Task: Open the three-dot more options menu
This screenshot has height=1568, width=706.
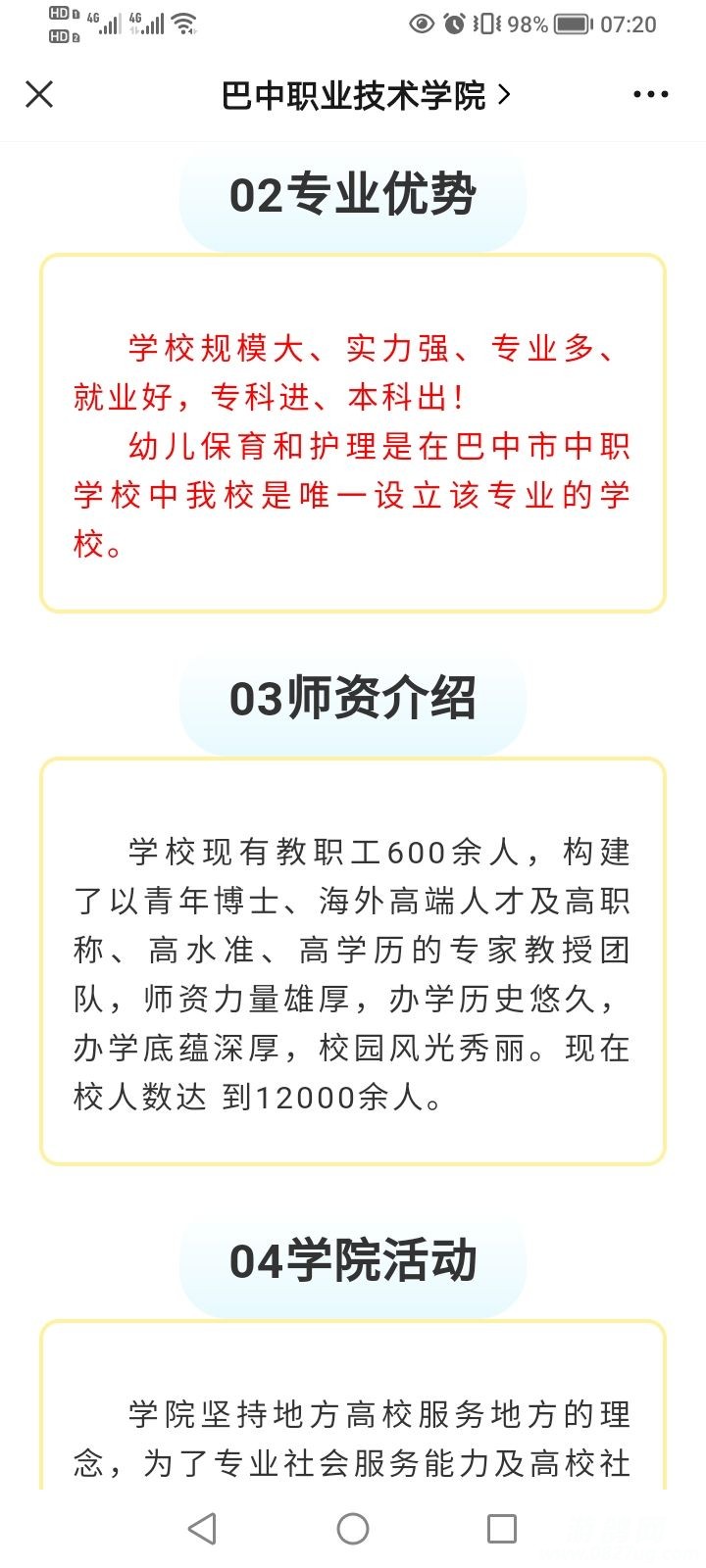Action: (x=650, y=95)
